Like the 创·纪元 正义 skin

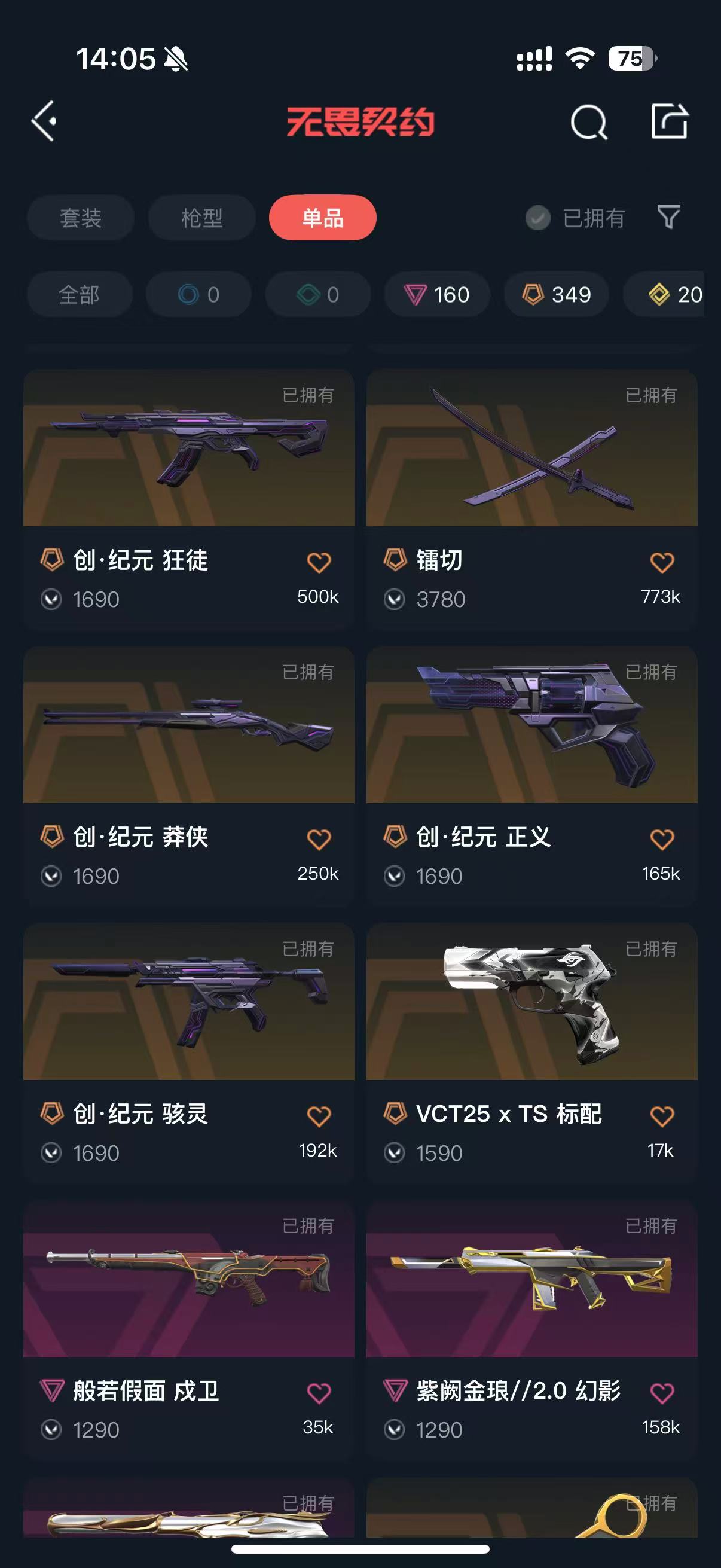tap(662, 839)
